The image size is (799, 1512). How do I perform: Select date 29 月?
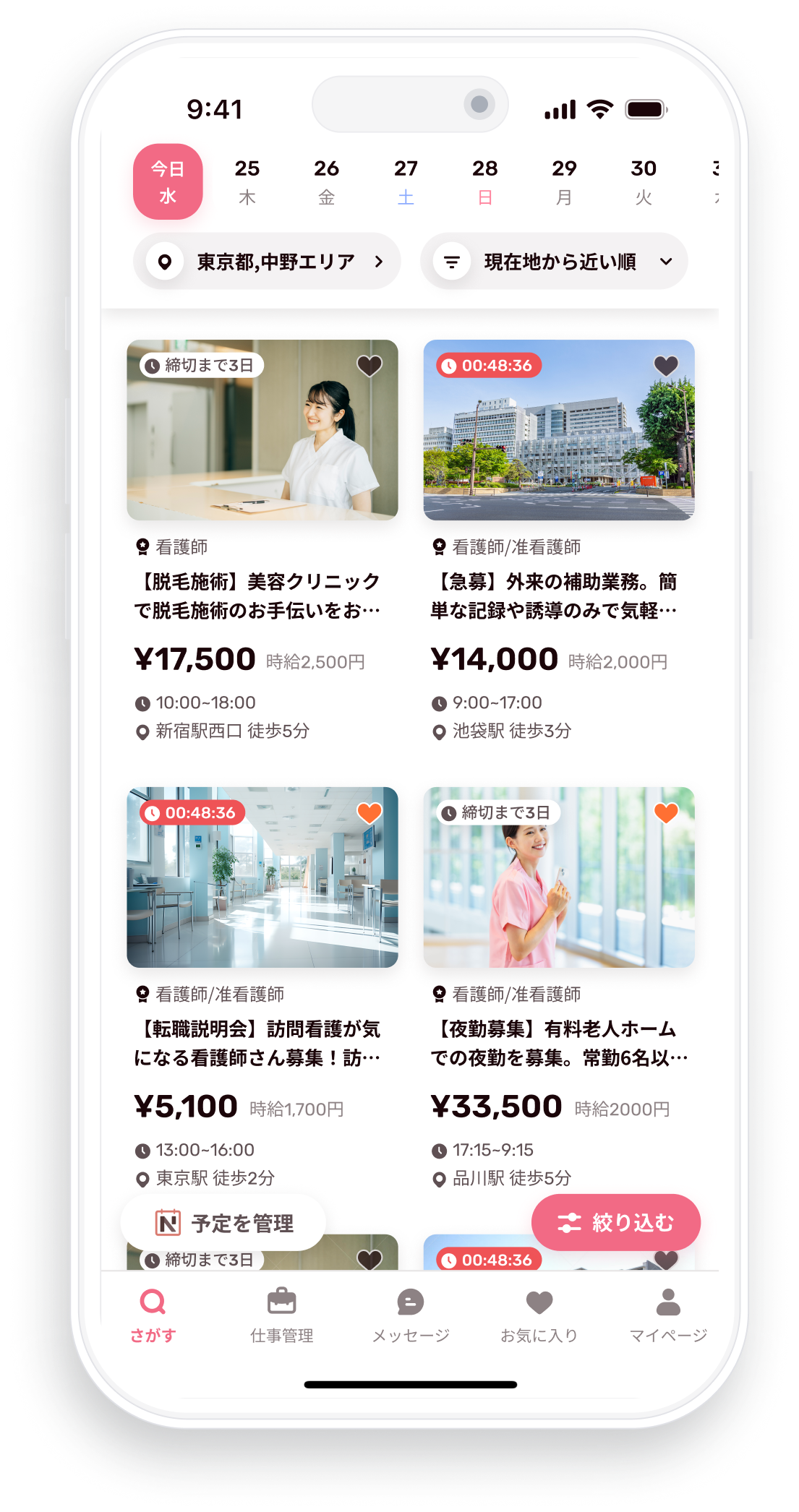point(564,182)
